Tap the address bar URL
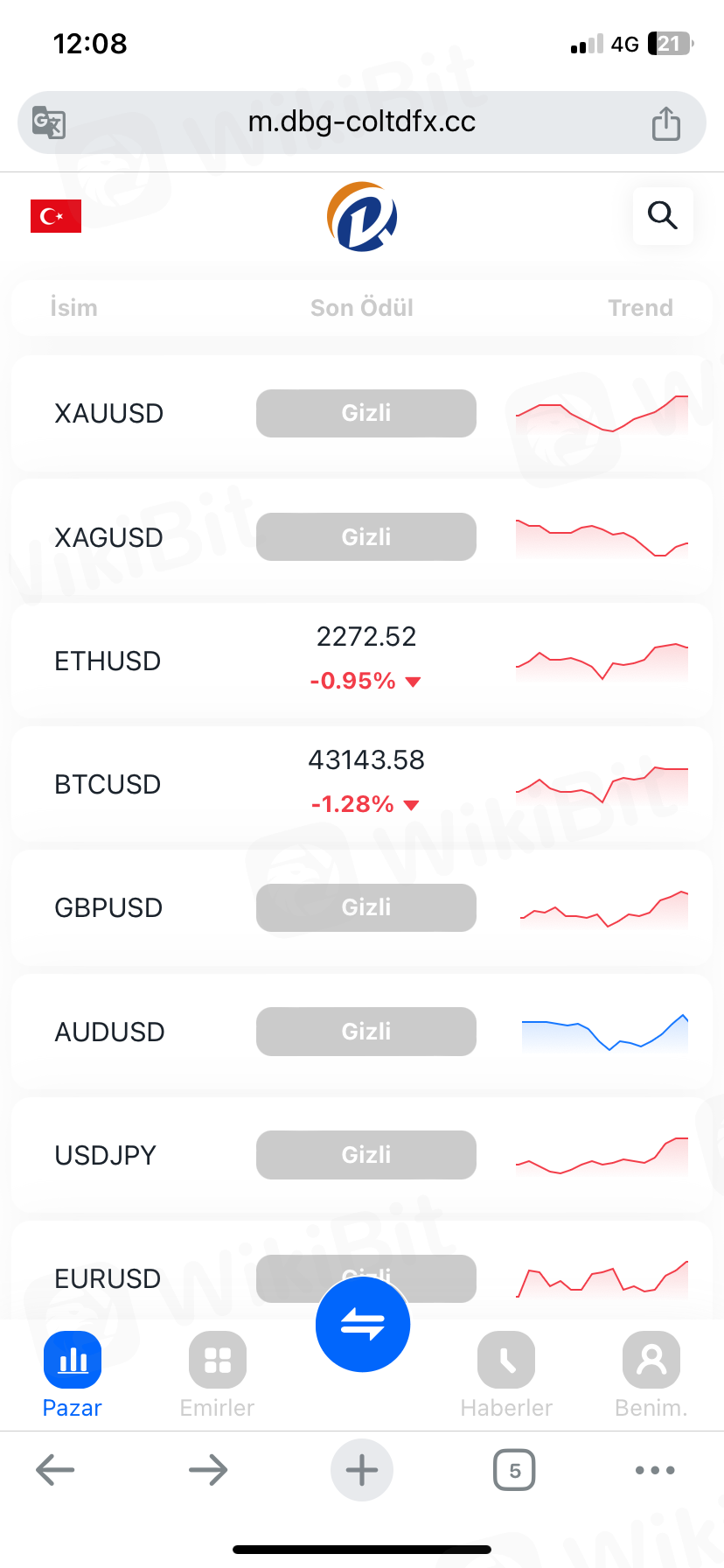 point(361,122)
